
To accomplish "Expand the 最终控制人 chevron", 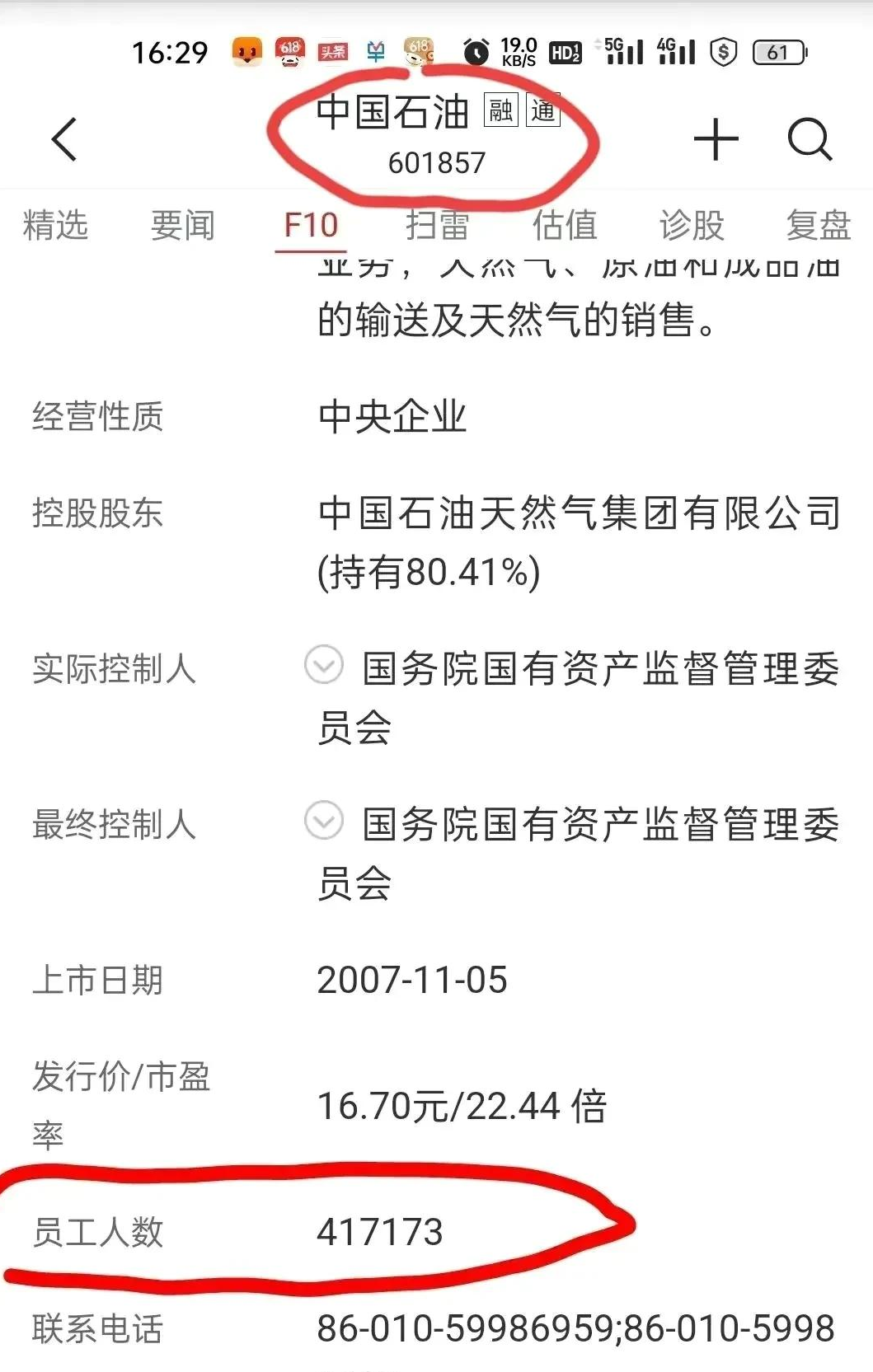I will [x=324, y=821].
